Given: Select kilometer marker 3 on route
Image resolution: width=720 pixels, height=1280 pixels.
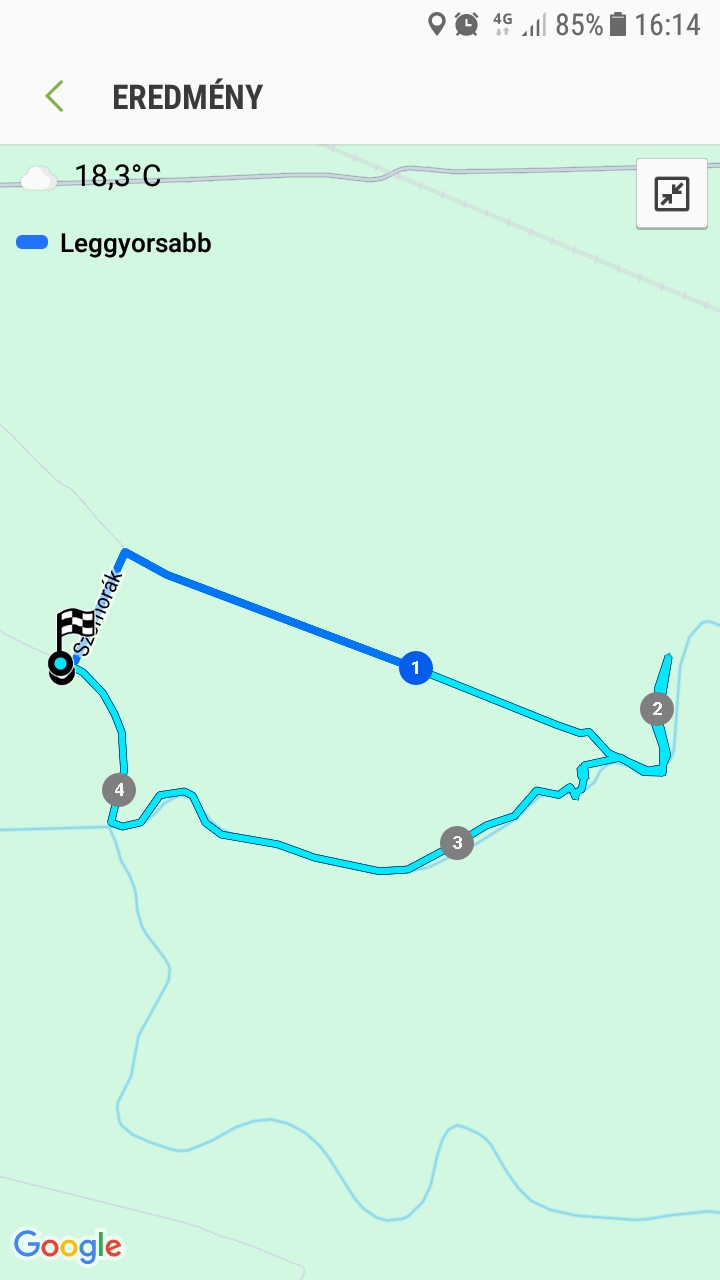Looking at the screenshot, I should (x=457, y=842).
